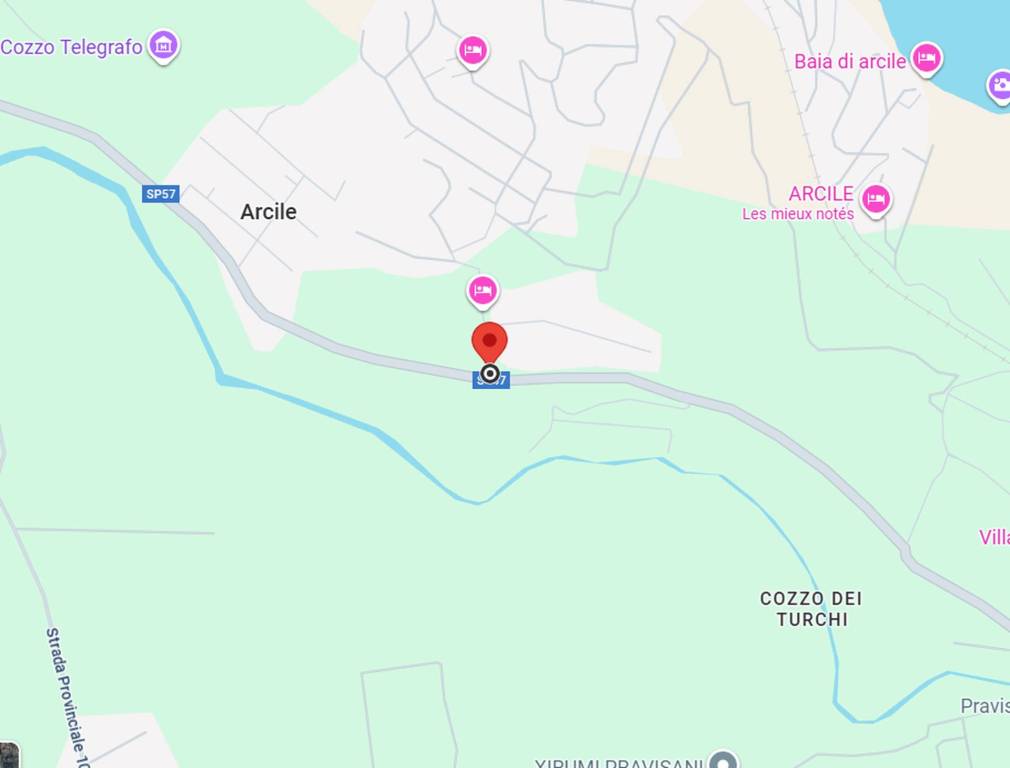The width and height of the screenshot is (1010, 768).
Task: Select the hotel pin just above the red pin
Action: pos(483,291)
